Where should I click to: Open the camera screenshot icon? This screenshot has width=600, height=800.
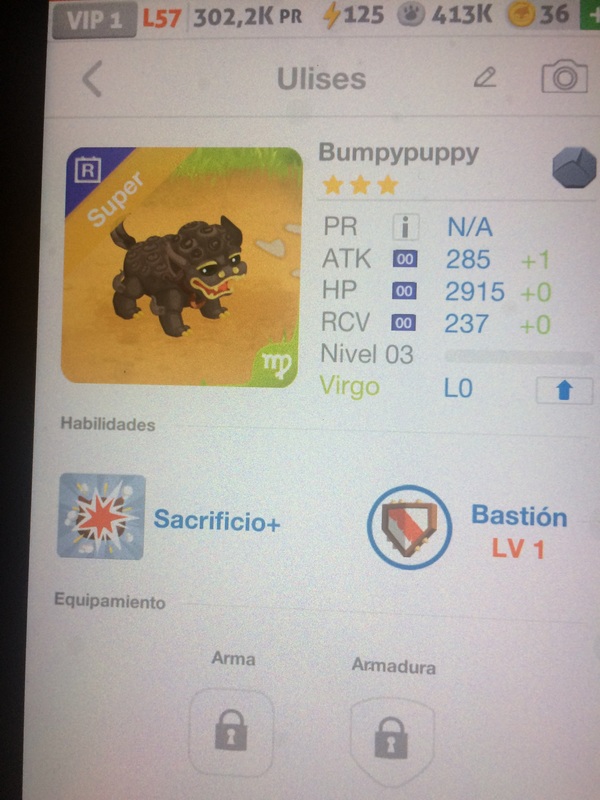pos(564,78)
